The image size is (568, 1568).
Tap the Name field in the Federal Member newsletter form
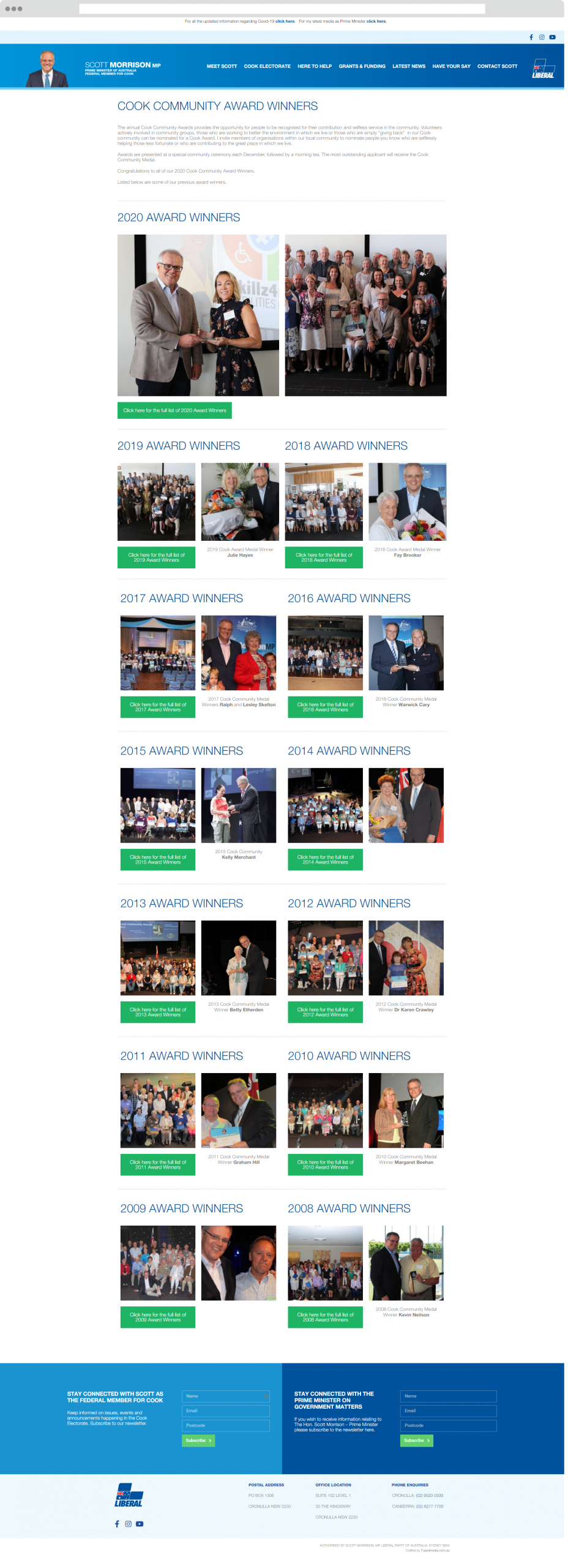point(225,1396)
